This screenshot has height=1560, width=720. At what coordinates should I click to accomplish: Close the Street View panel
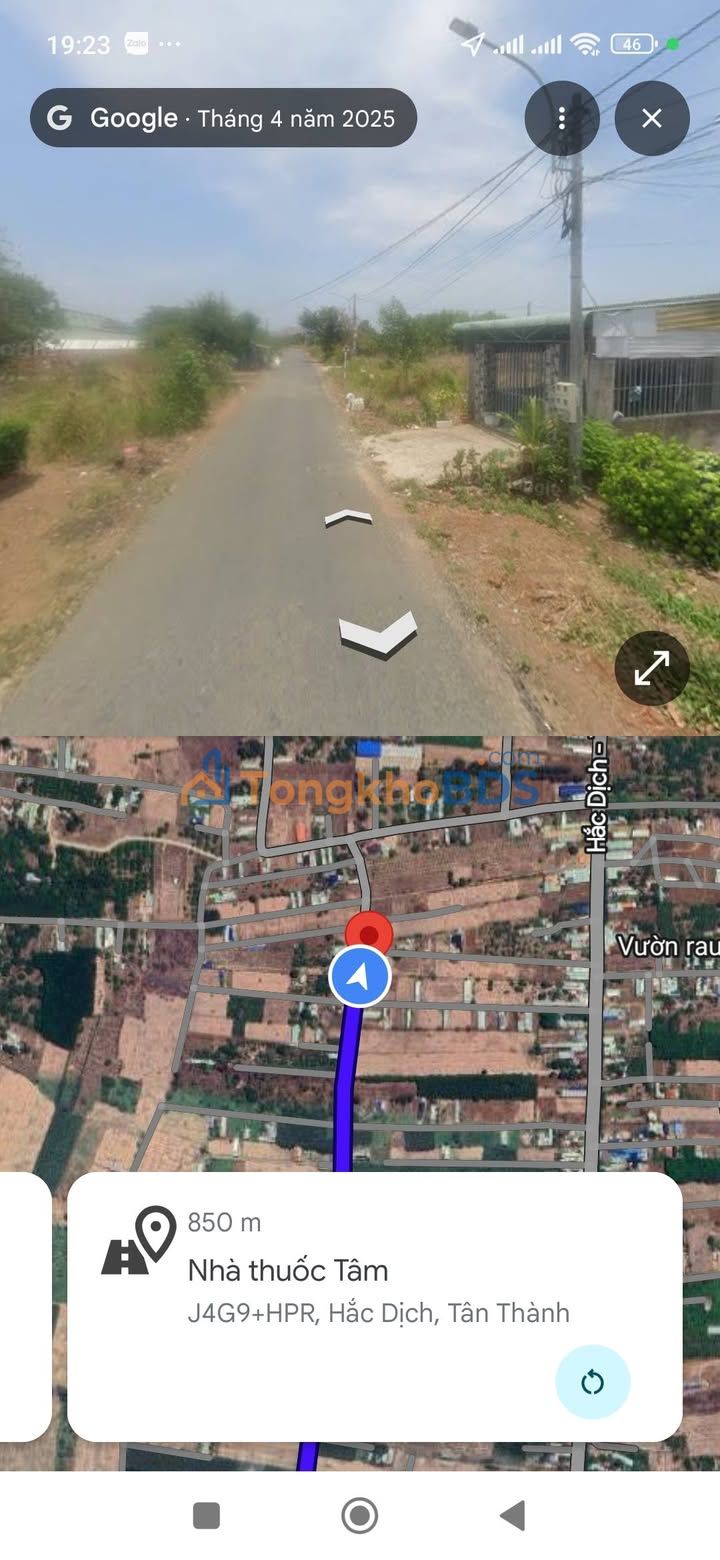pos(652,119)
